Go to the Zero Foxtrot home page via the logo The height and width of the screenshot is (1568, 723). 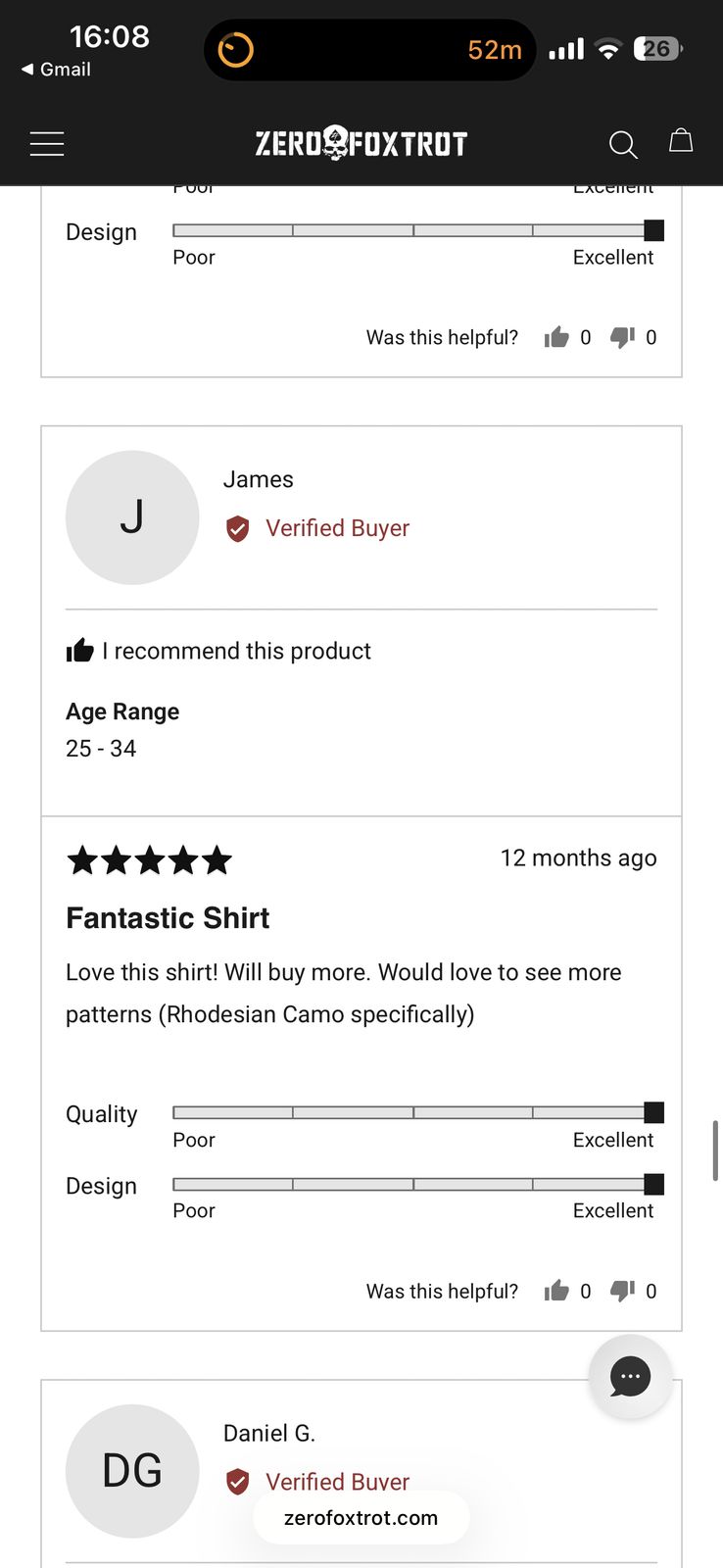[x=361, y=144]
